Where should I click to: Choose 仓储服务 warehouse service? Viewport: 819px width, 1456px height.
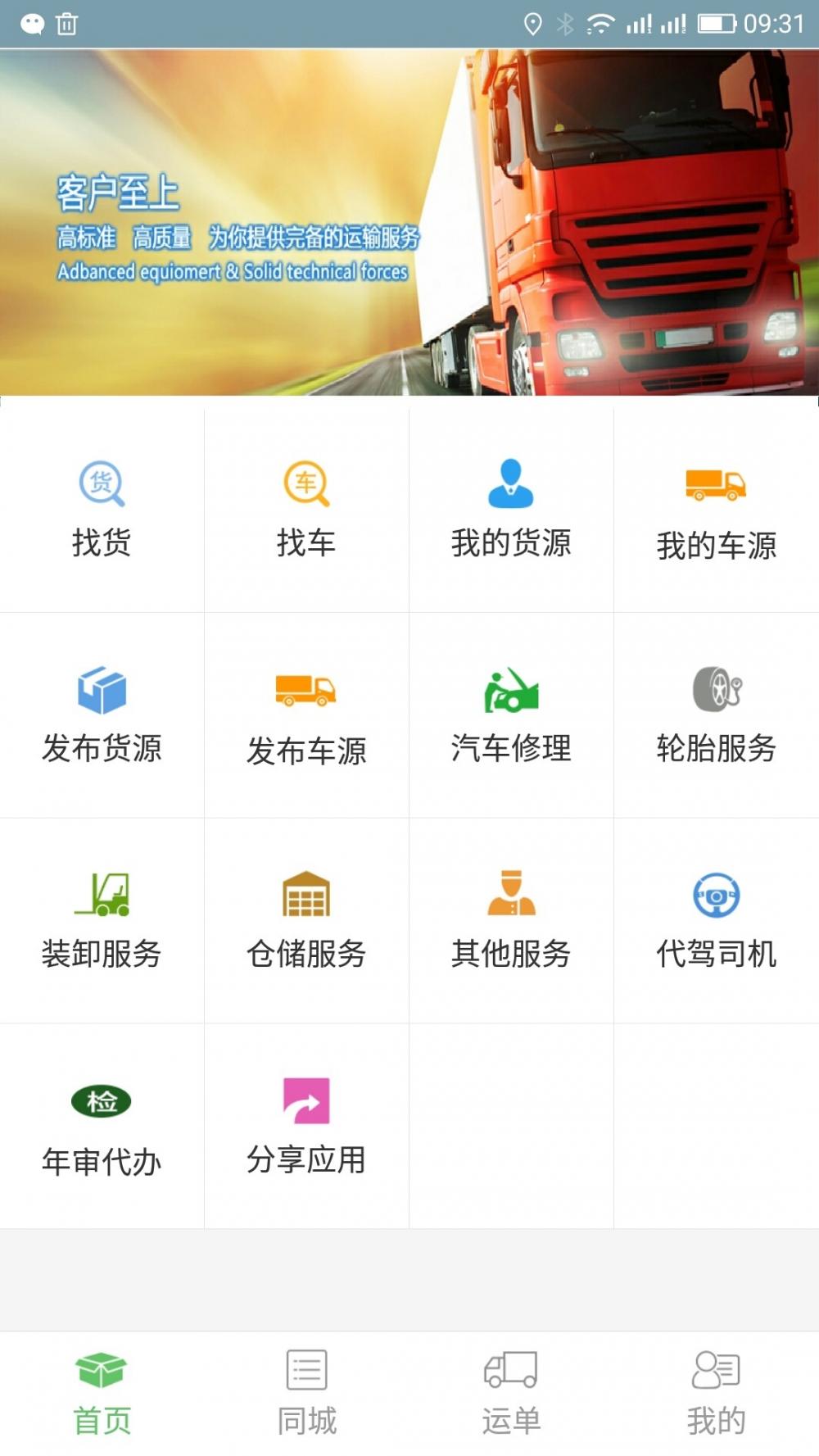[306, 920]
